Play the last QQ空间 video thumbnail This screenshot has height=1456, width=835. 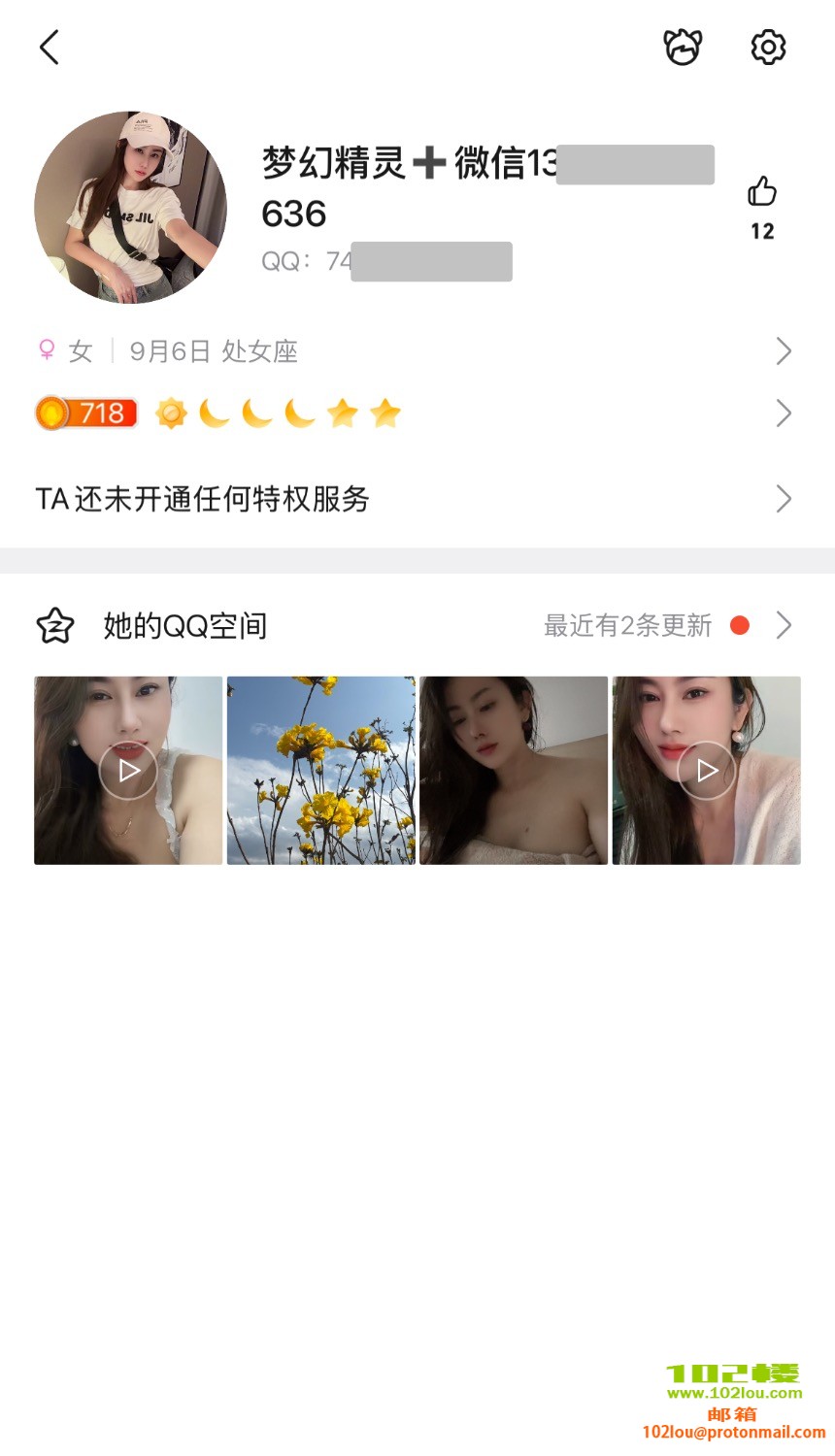(707, 771)
